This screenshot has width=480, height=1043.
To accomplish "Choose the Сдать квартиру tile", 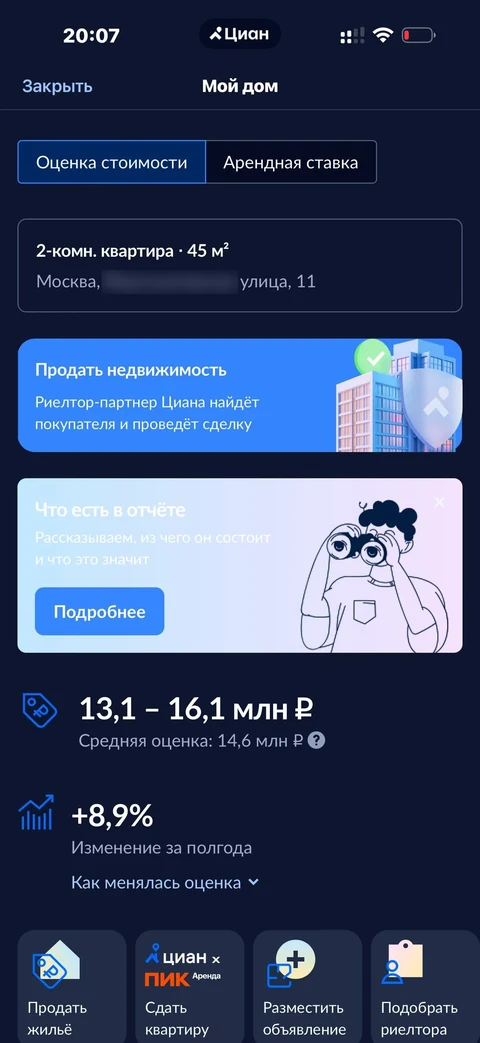I will [189, 986].
